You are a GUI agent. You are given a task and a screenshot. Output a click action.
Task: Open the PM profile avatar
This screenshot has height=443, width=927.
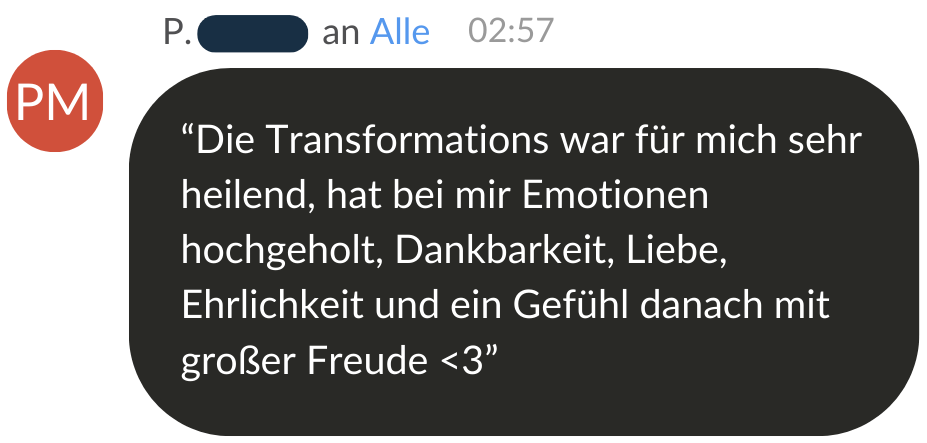tap(55, 103)
